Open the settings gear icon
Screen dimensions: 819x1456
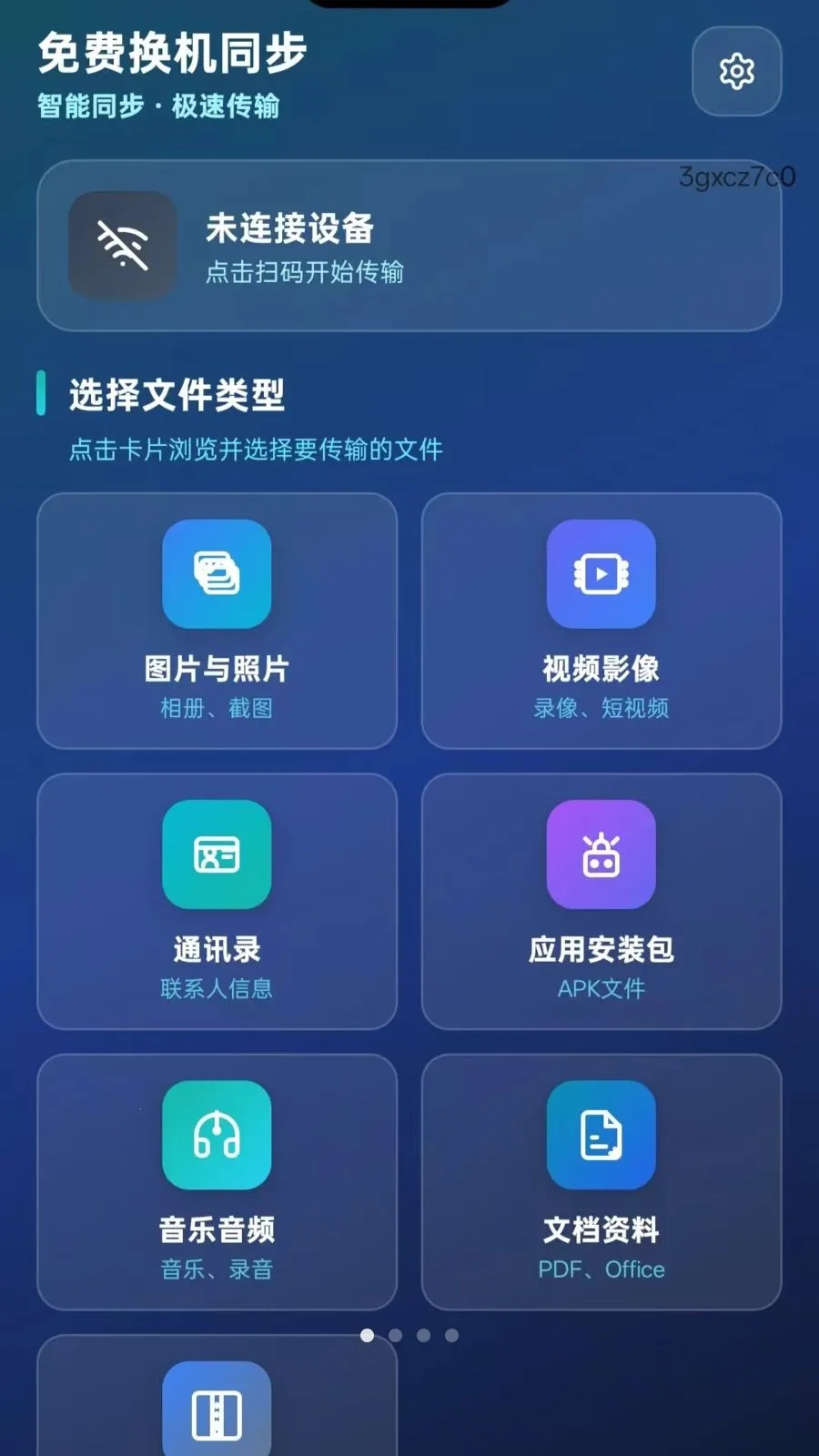[736, 71]
